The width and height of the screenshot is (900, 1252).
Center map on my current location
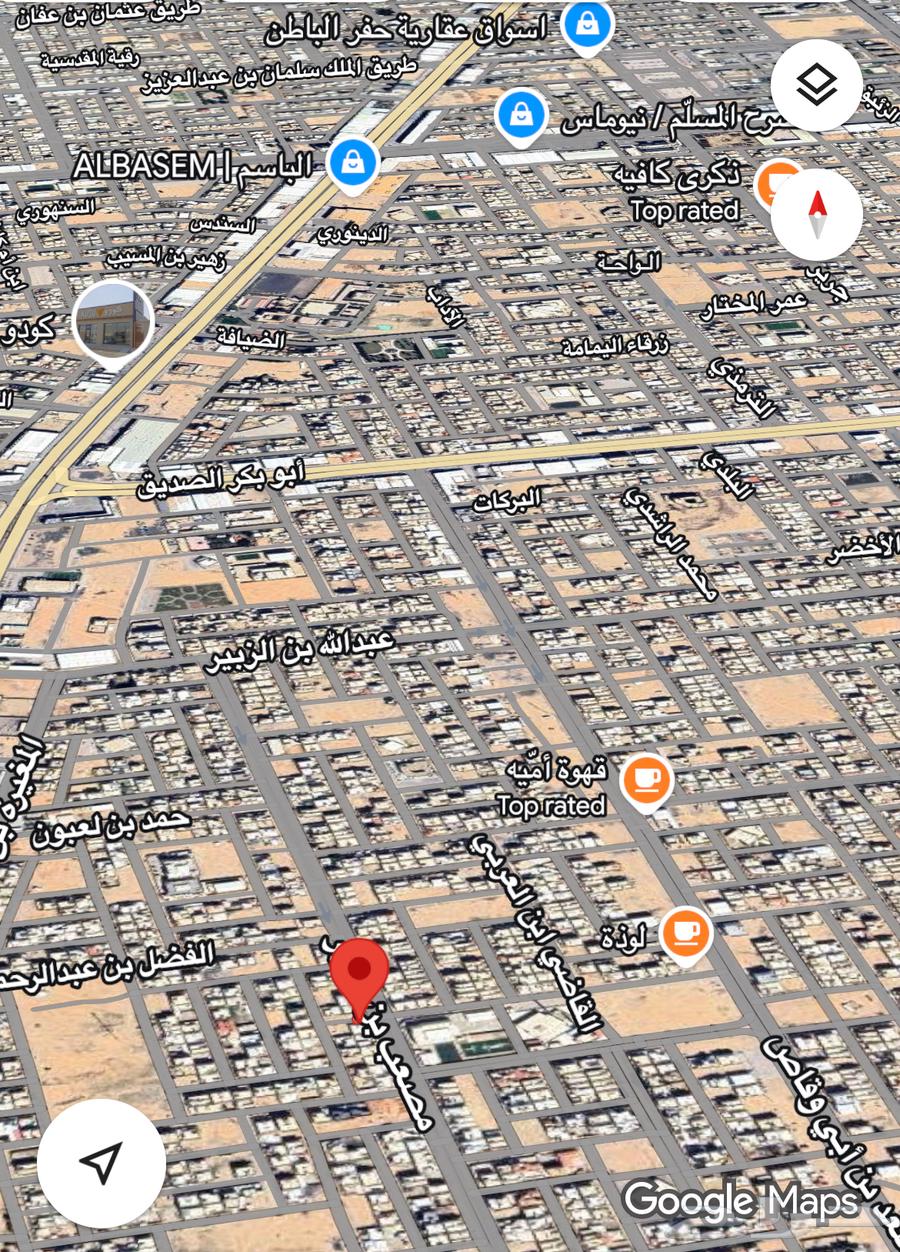coord(101,1162)
